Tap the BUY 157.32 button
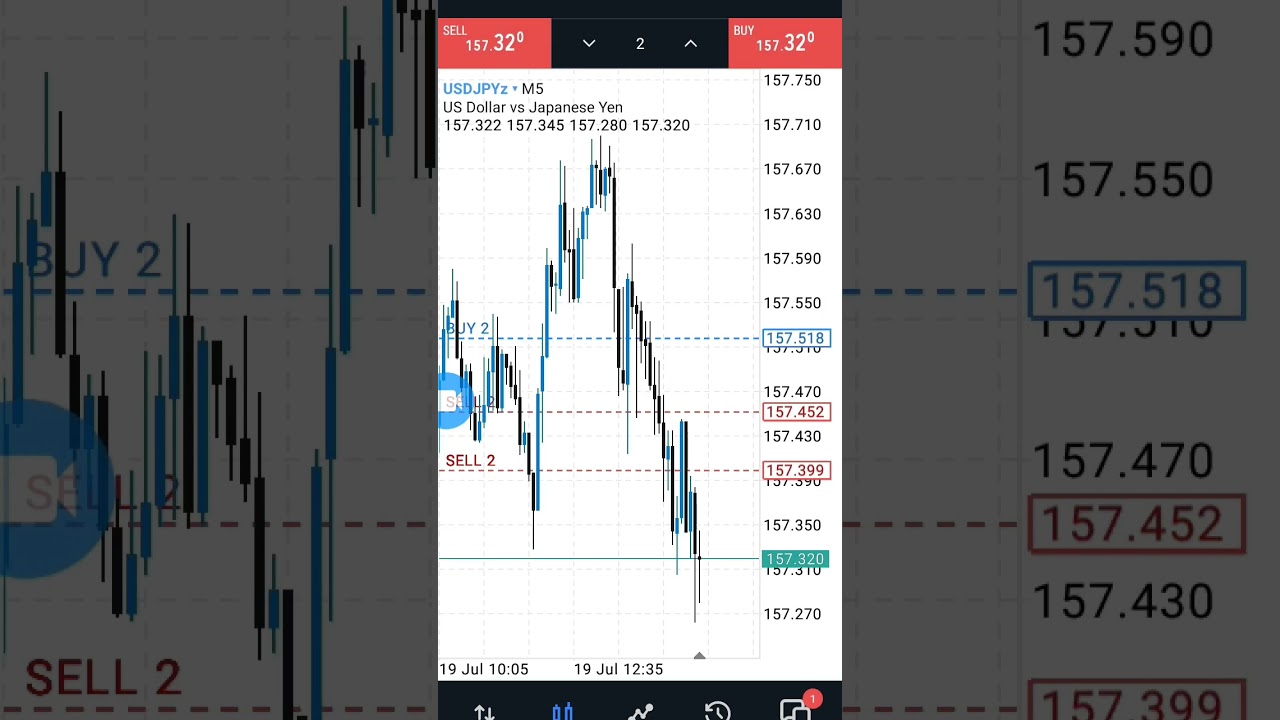1280x720 pixels. pyautogui.click(x=785, y=43)
